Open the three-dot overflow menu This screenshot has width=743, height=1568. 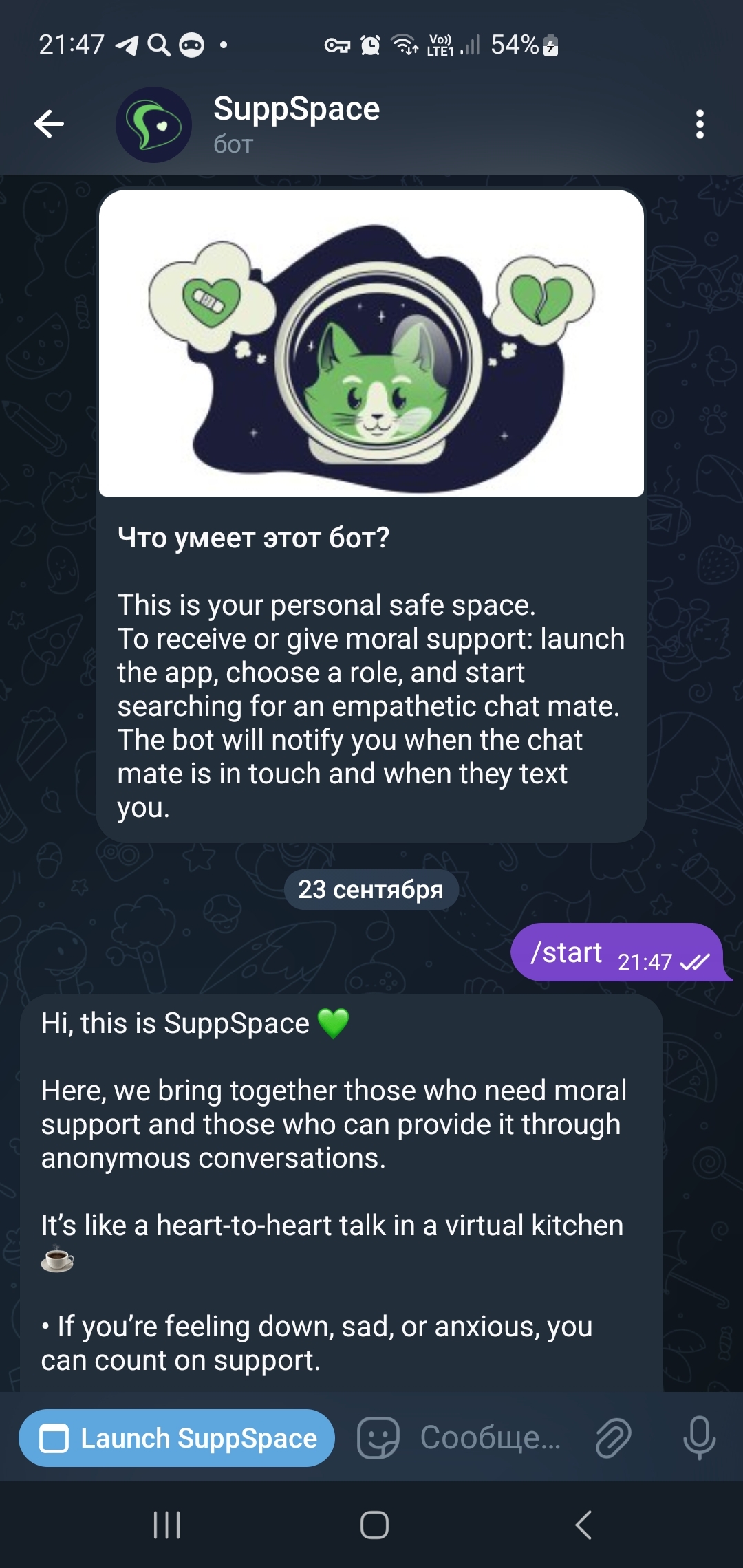(x=700, y=124)
